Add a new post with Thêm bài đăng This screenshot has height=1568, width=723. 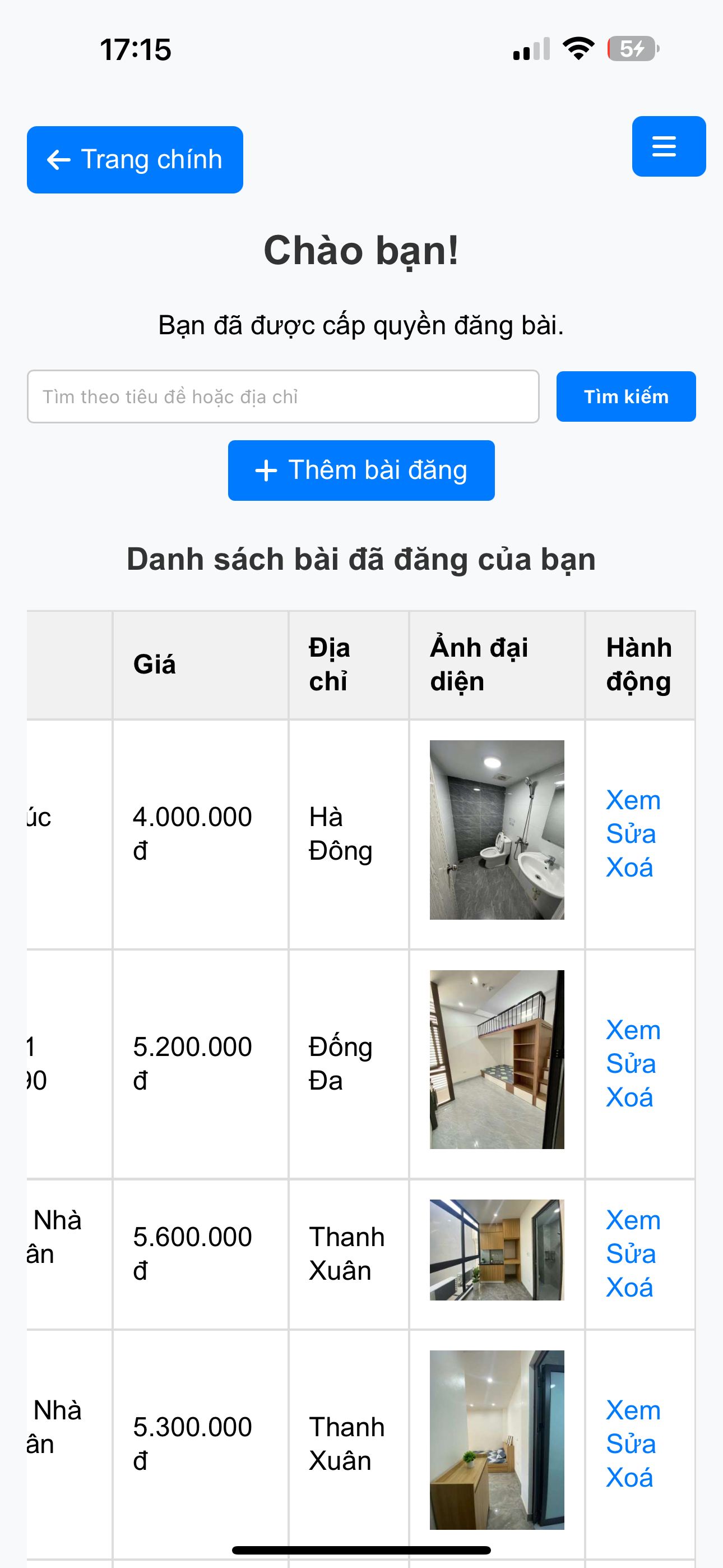(x=361, y=471)
